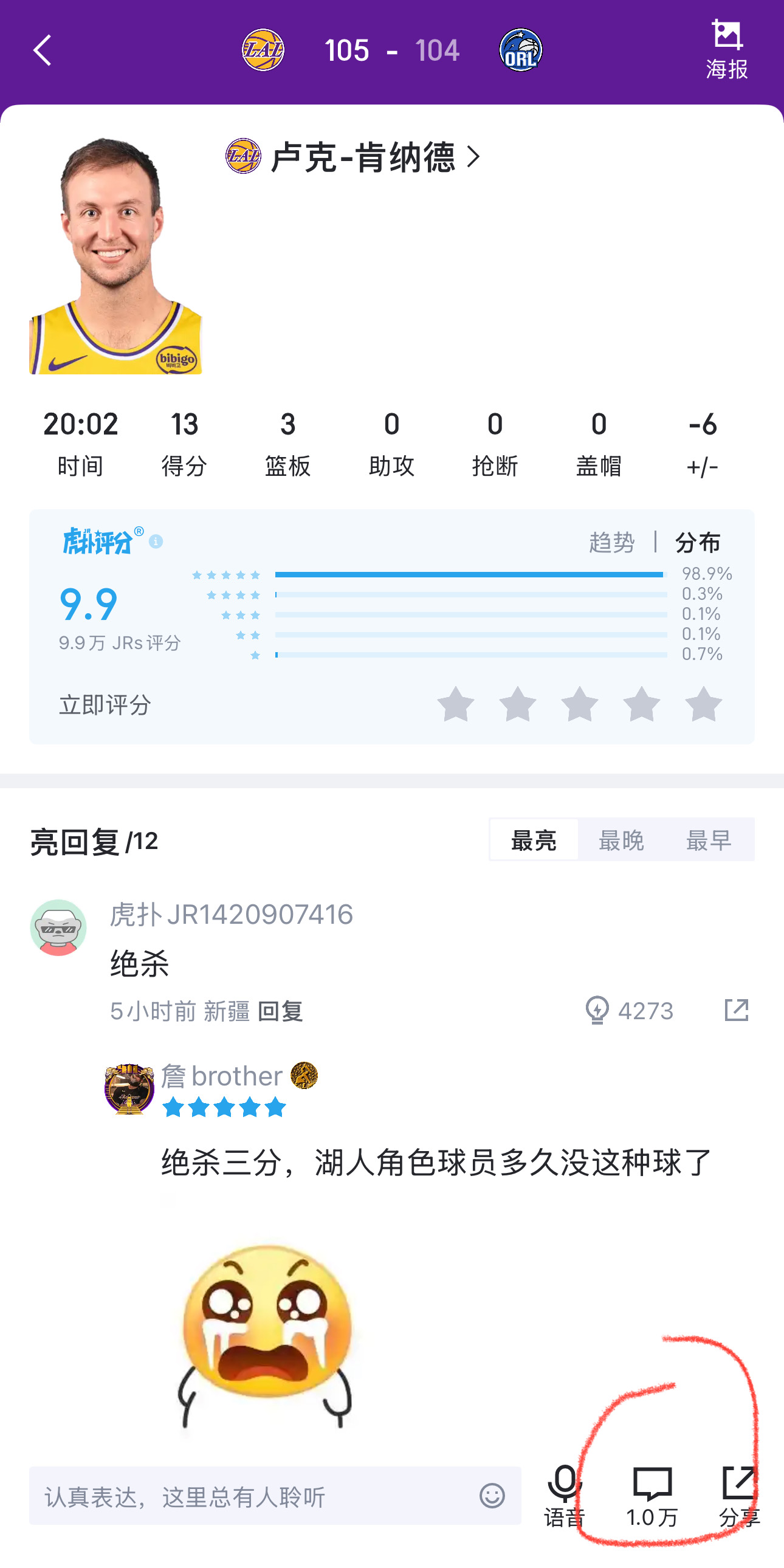Sort replies by 最早
Viewport: 784px width, 1568px height.
pyautogui.click(x=708, y=840)
